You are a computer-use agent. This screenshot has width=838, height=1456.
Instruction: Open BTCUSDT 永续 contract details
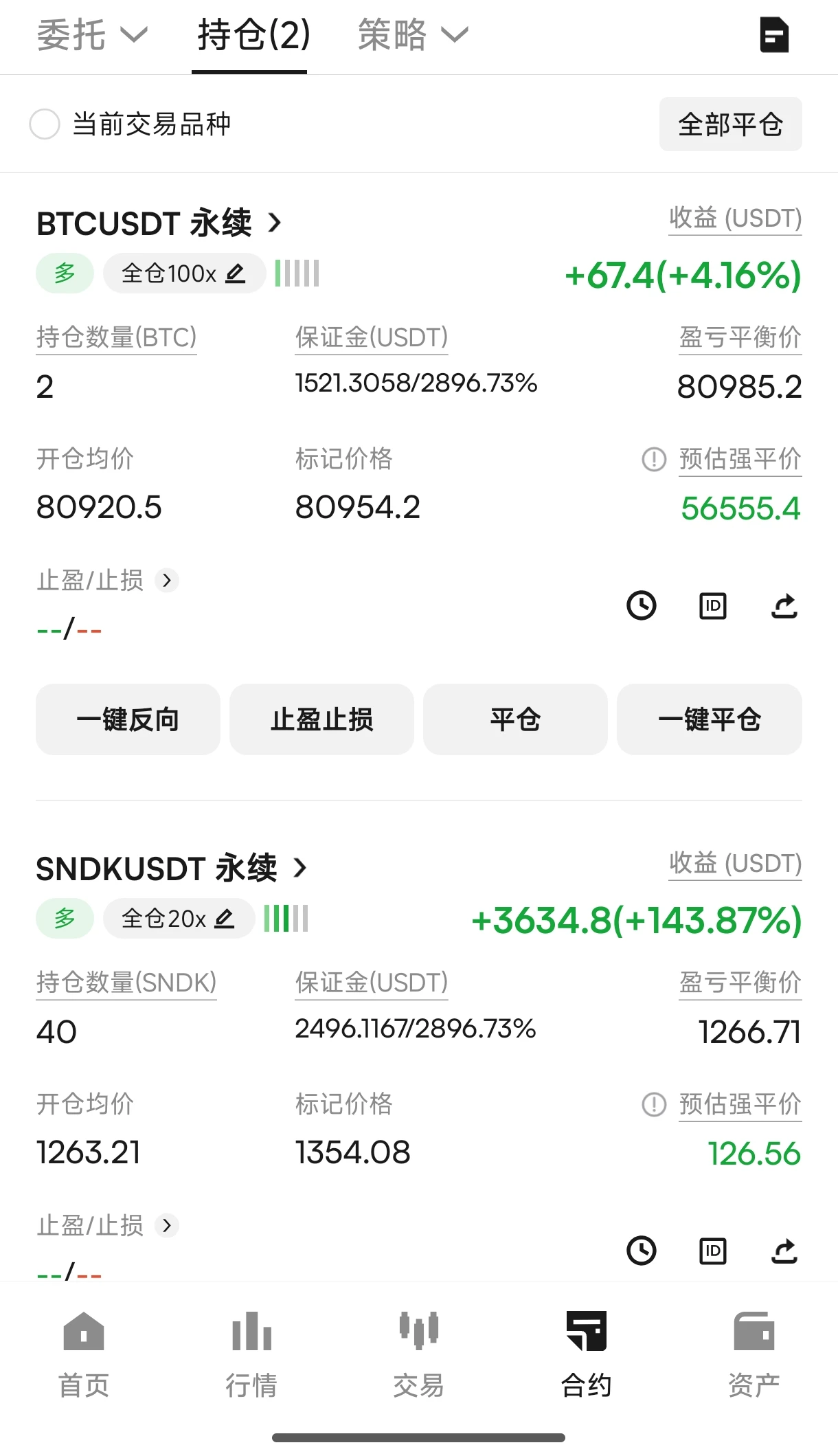[159, 223]
